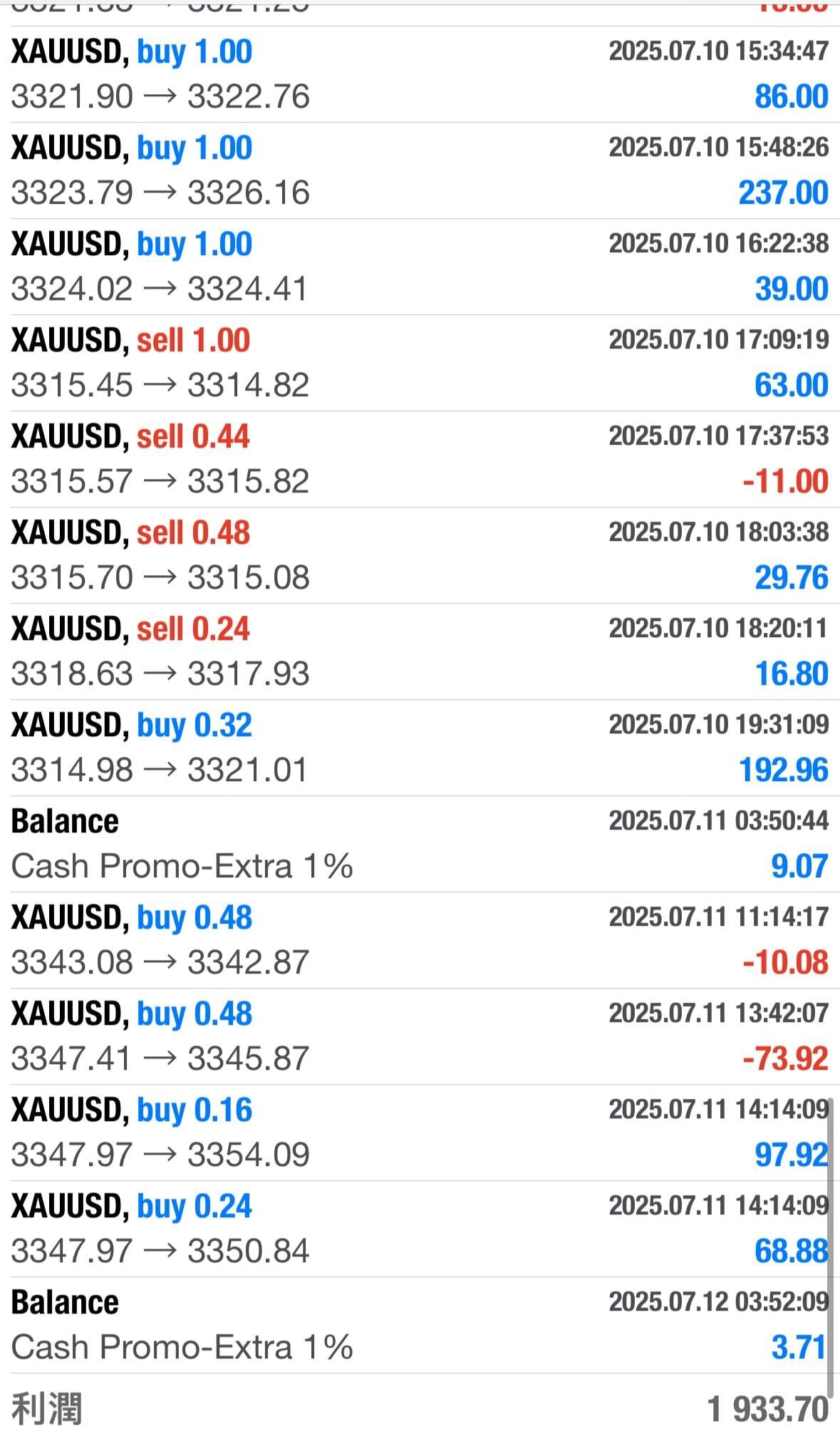Show details of the buy trade with 39.00 profit
Viewport: 840px width, 1434px height.
[420, 267]
